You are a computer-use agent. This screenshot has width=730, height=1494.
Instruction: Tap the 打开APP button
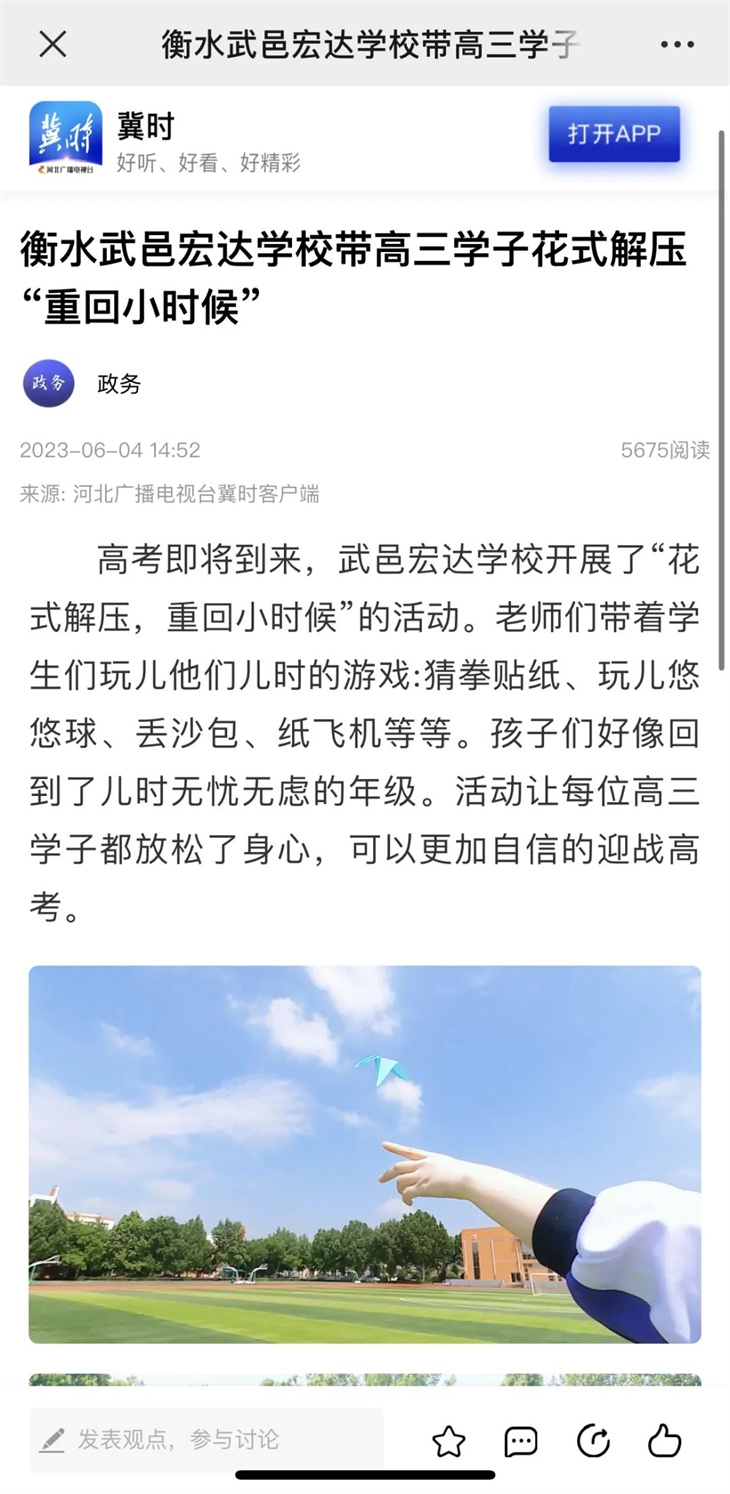[614, 134]
